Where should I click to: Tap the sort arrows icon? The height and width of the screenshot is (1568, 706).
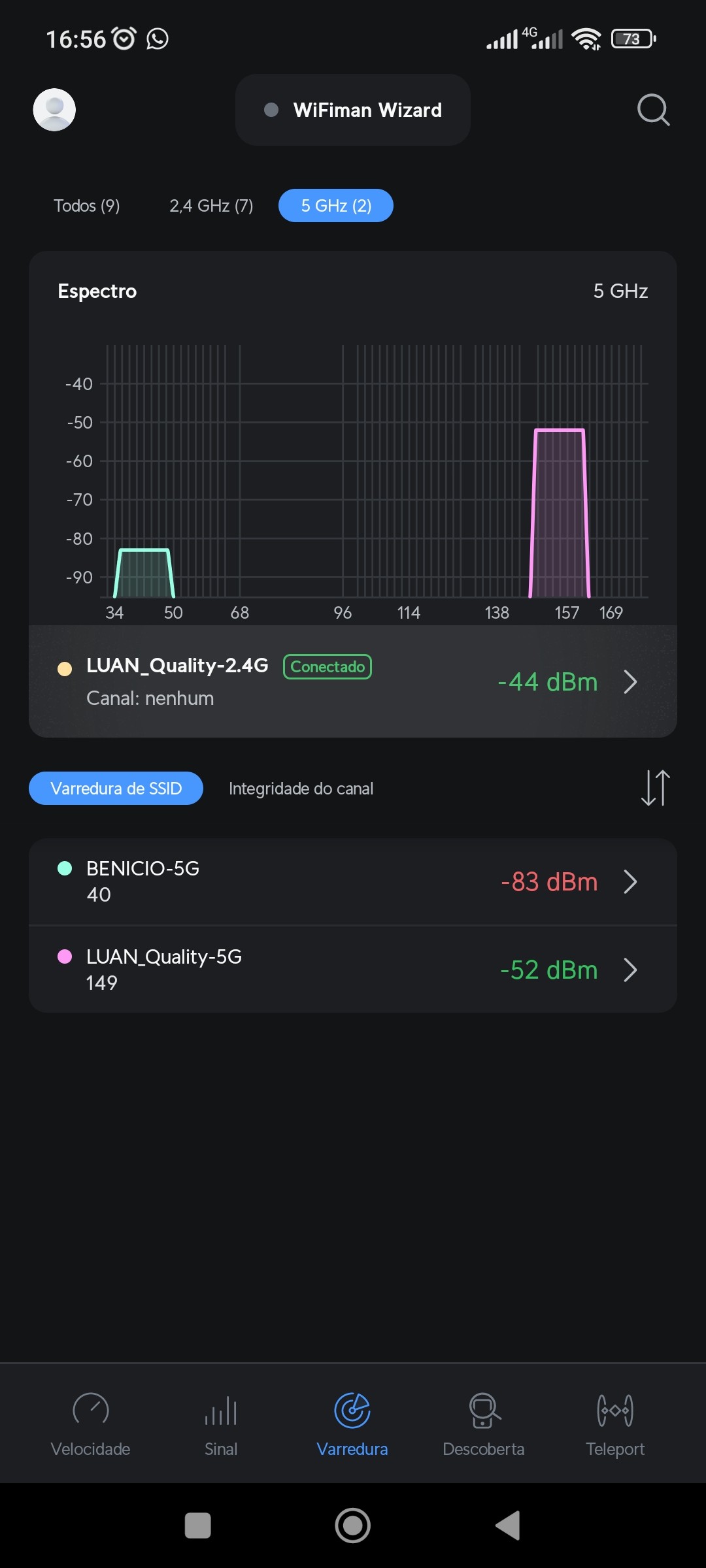[x=655, y=788]
